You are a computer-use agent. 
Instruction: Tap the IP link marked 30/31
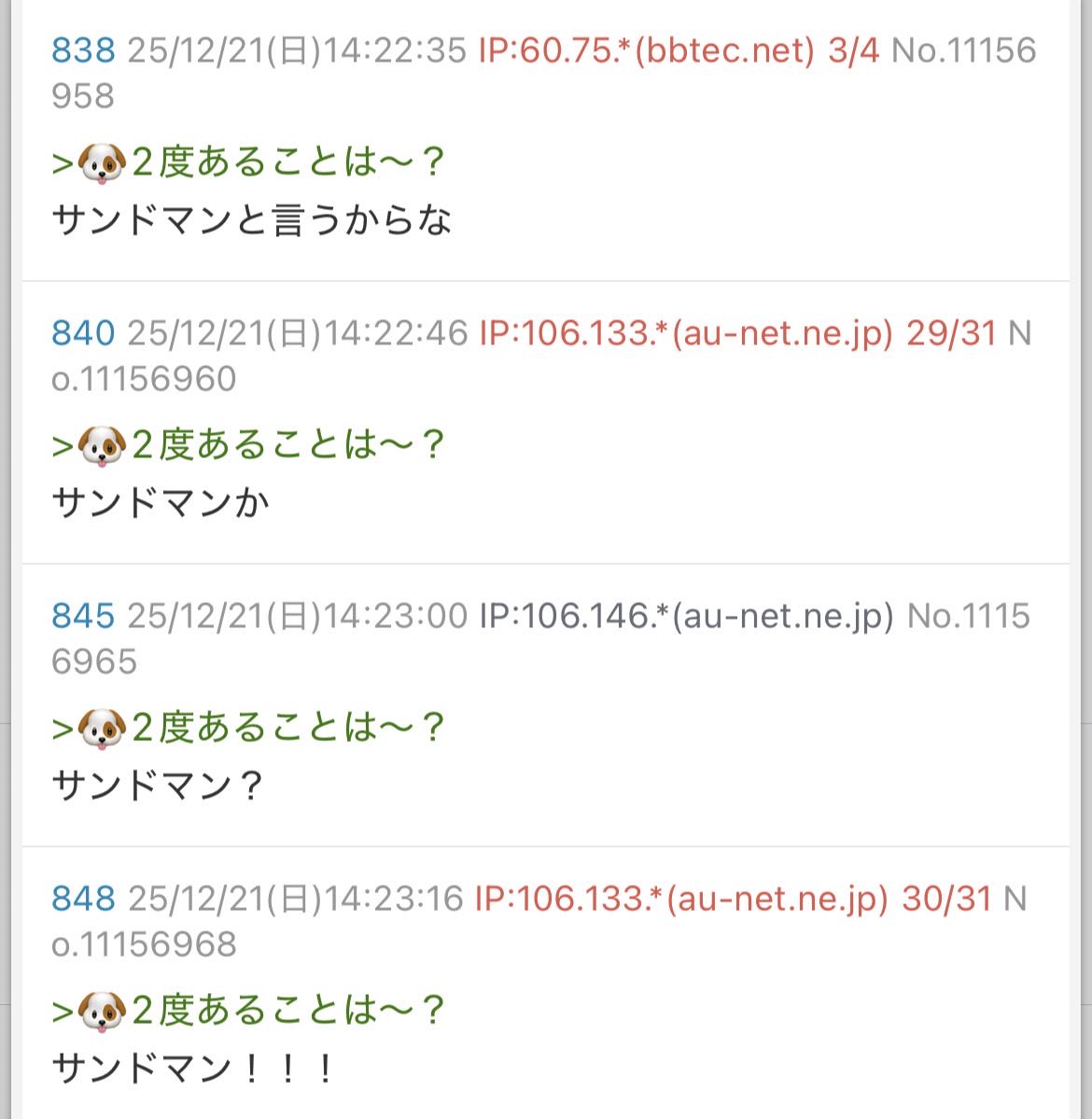pos(733,899)
